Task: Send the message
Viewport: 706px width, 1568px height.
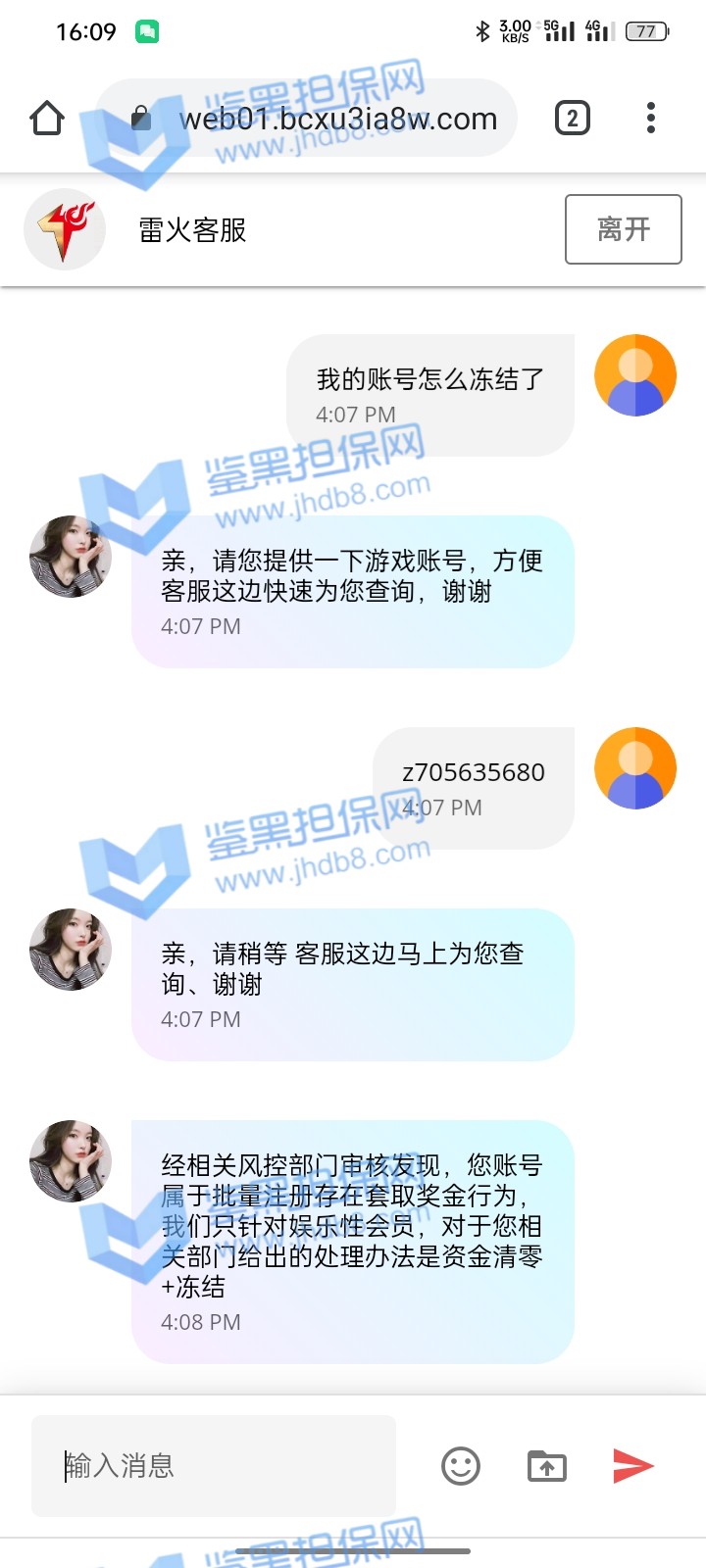Action: 632,1466
